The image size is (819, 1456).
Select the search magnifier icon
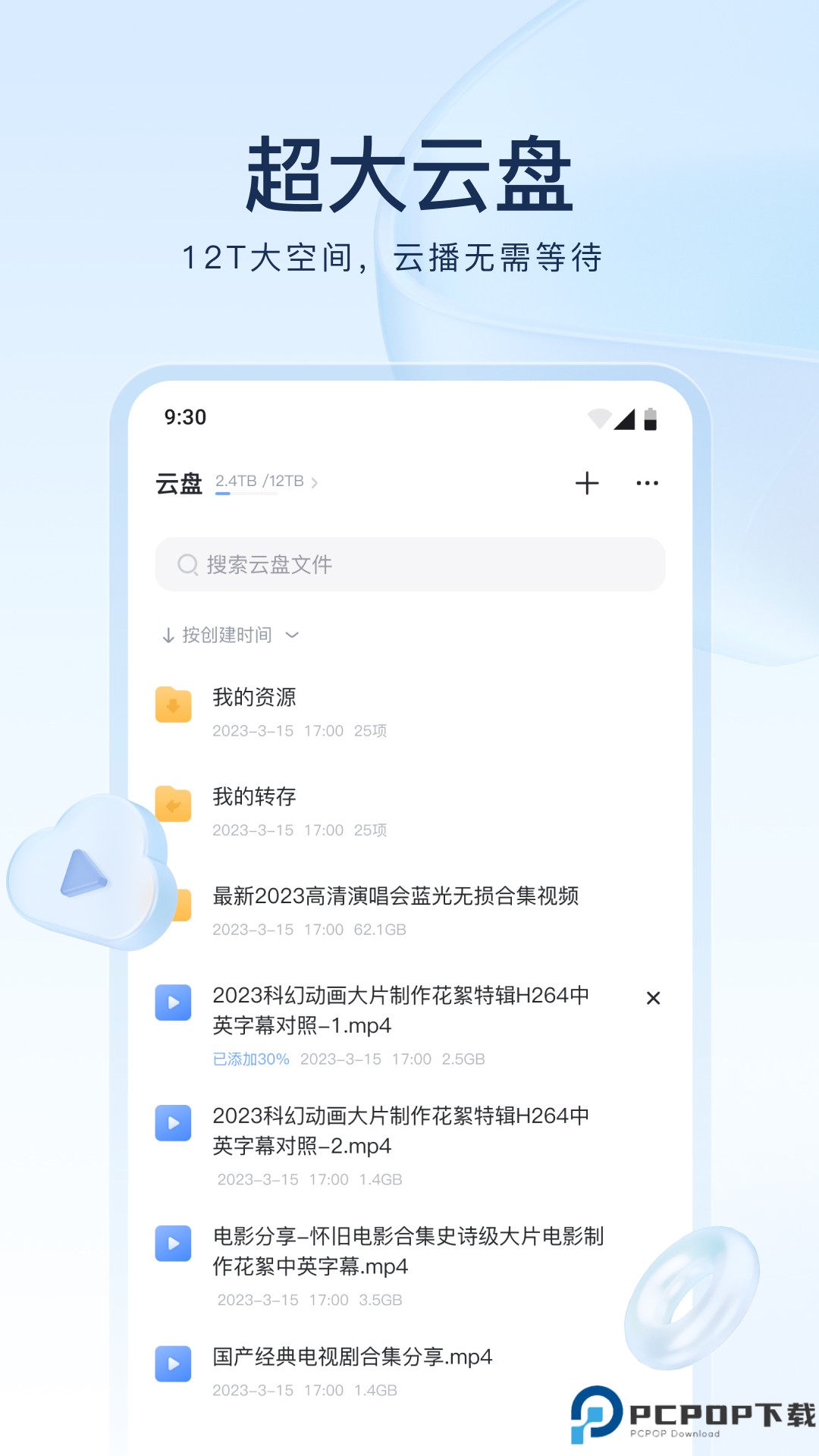186,563
